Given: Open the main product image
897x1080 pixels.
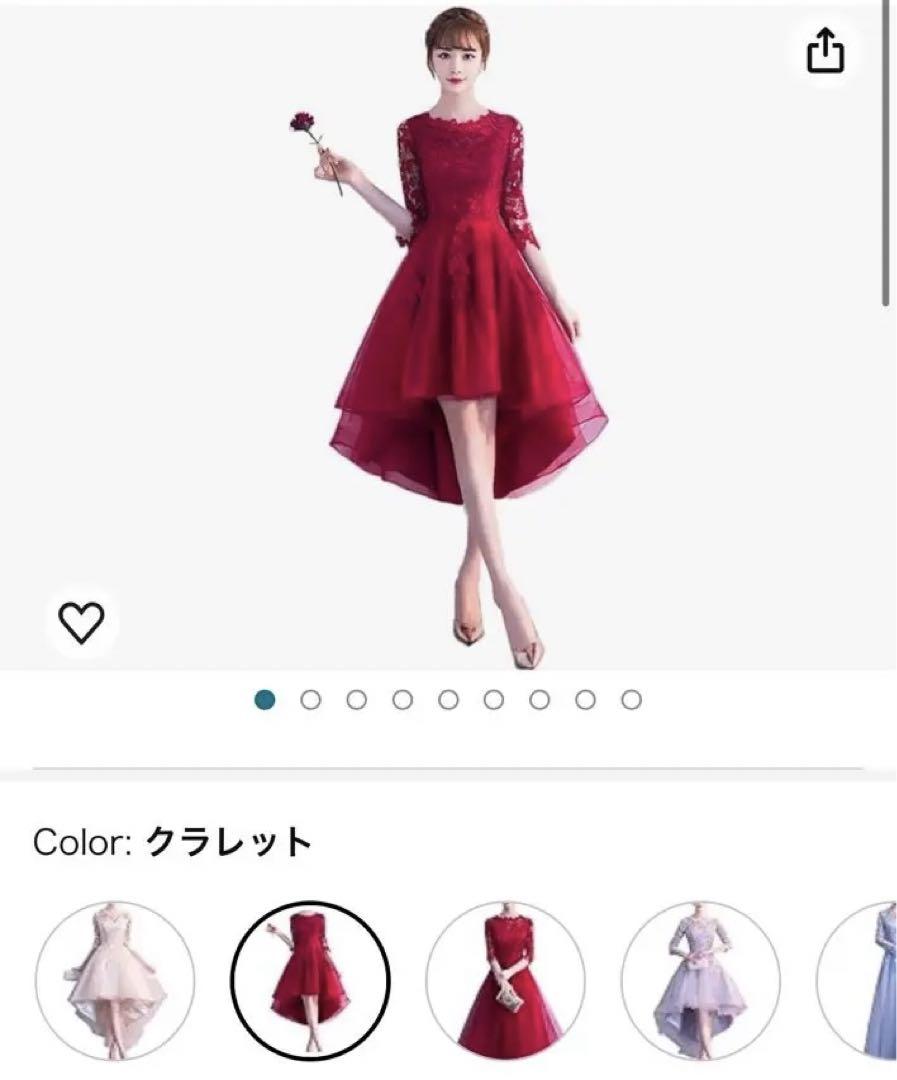Looking at the screenshot, I should tap(450, 330).
